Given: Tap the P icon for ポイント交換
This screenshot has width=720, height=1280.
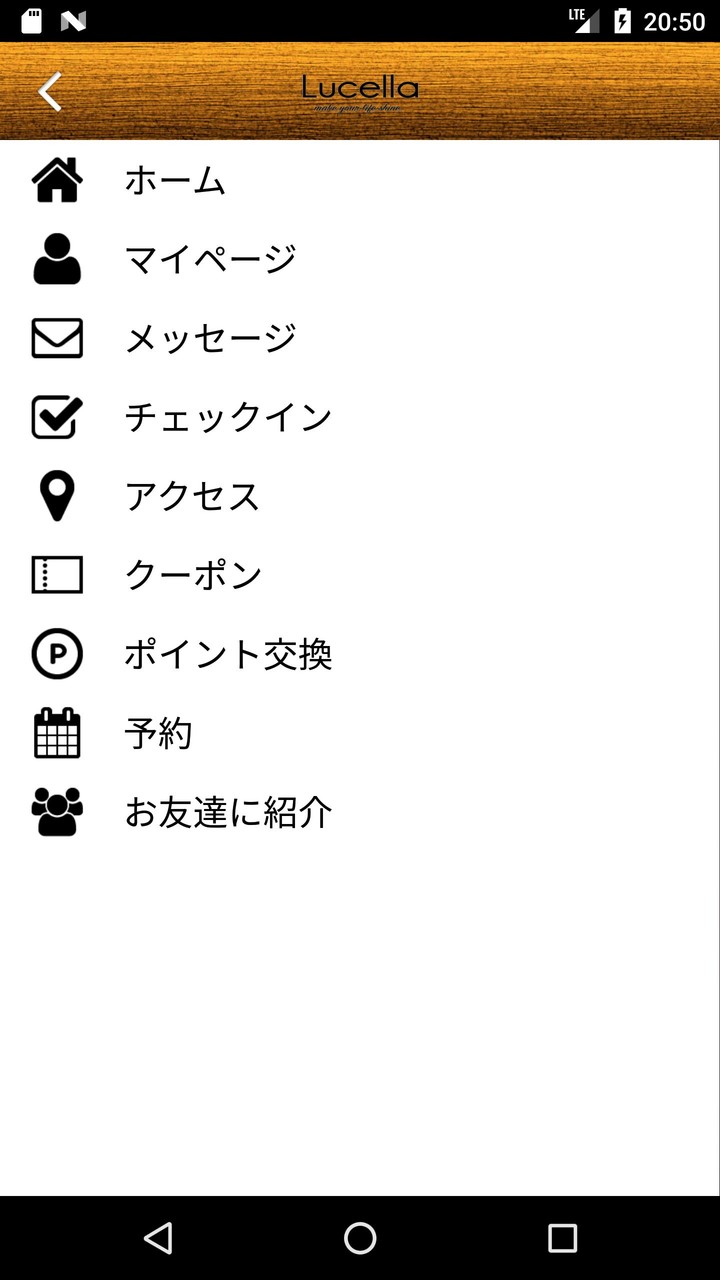Looking at the screenshot, I should (x=56, y=654).
